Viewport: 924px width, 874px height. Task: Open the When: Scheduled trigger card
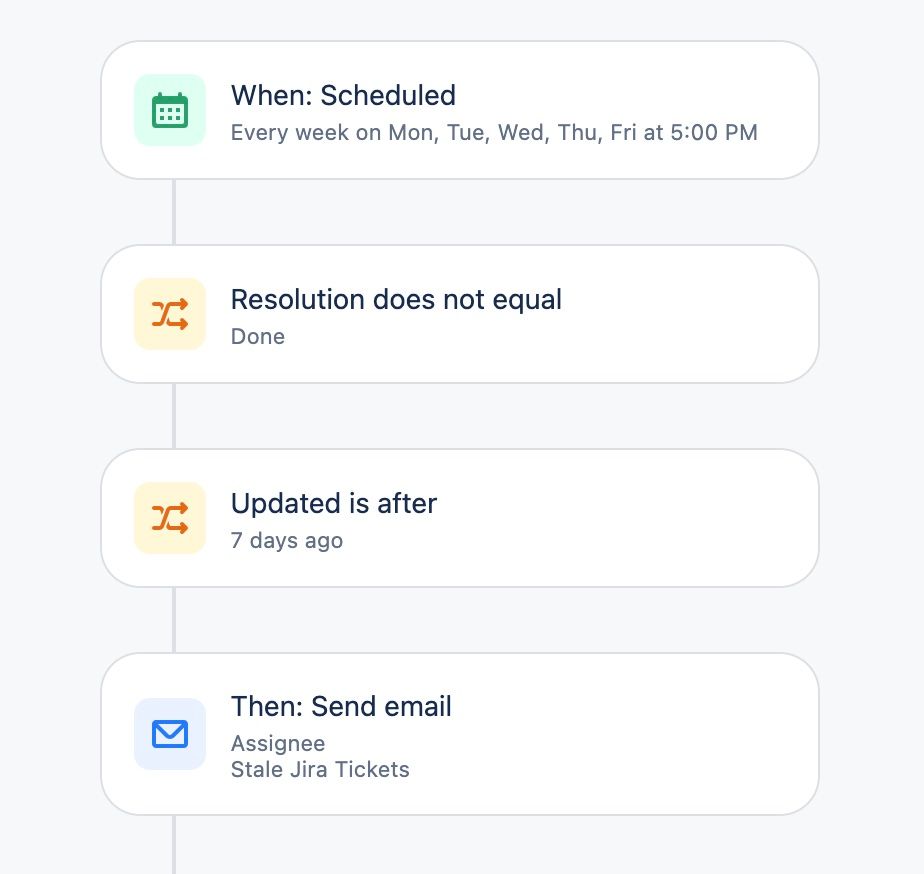coord(459,111)
